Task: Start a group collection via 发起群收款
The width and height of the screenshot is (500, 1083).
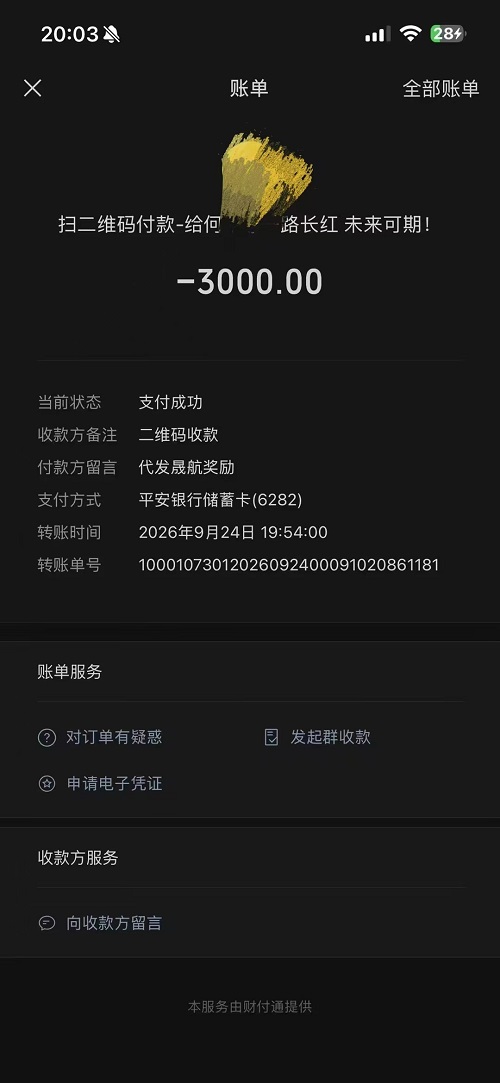Action: tap(318, 737)
